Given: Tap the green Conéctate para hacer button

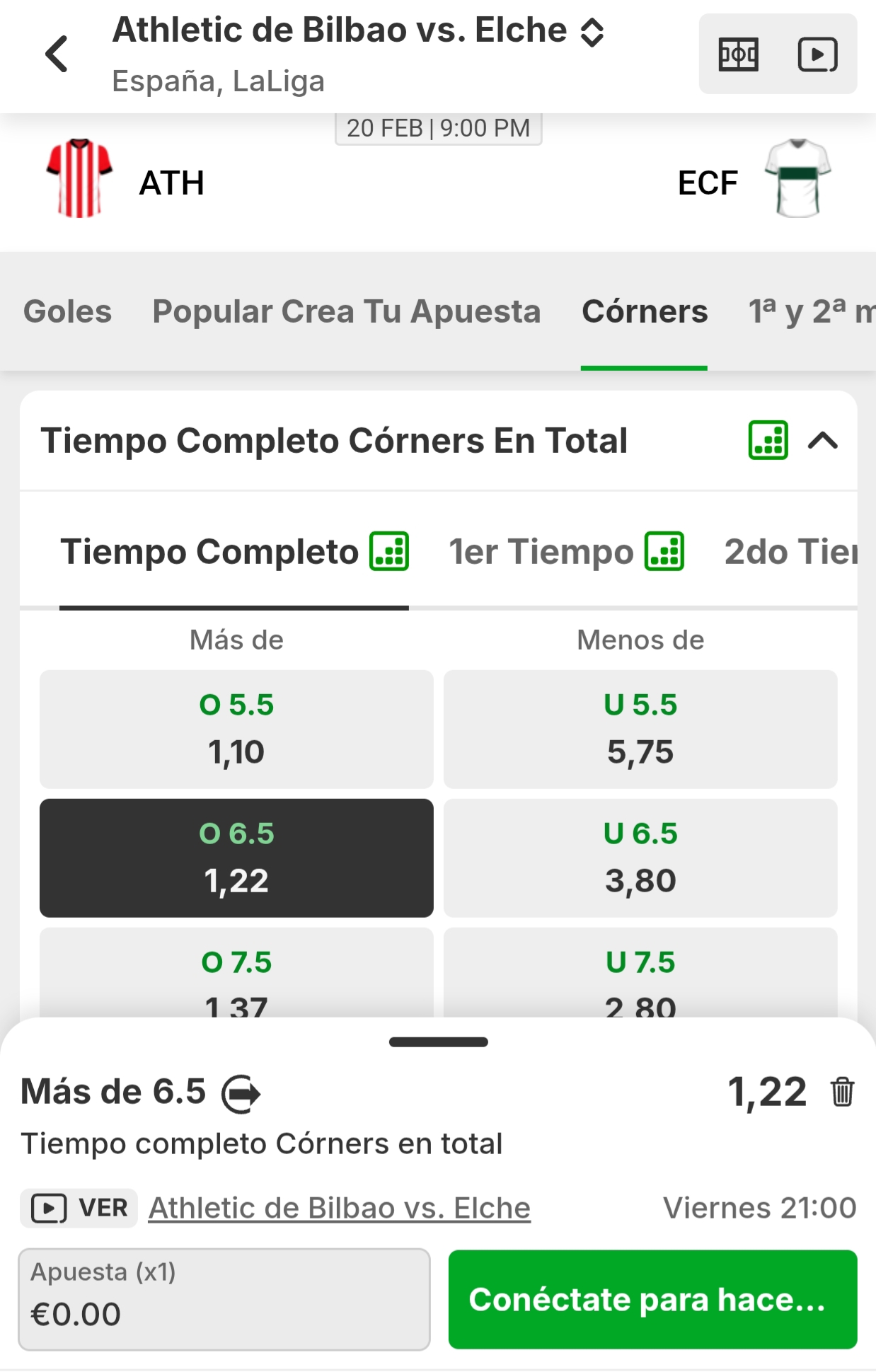Looking at the screenshot, I should click(652, 1299).
